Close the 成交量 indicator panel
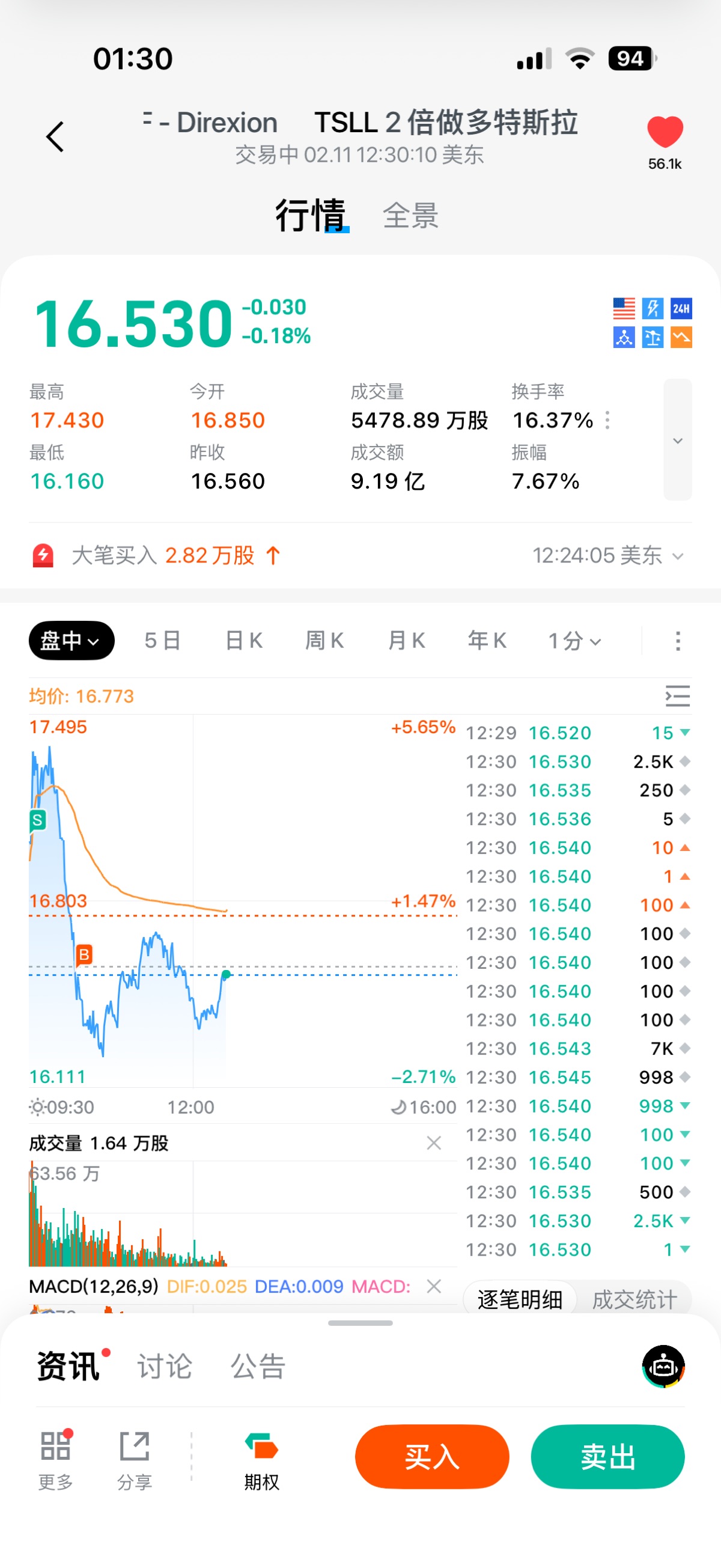This screenshot has height=1568, width=721. click(x=434, y=1143)
